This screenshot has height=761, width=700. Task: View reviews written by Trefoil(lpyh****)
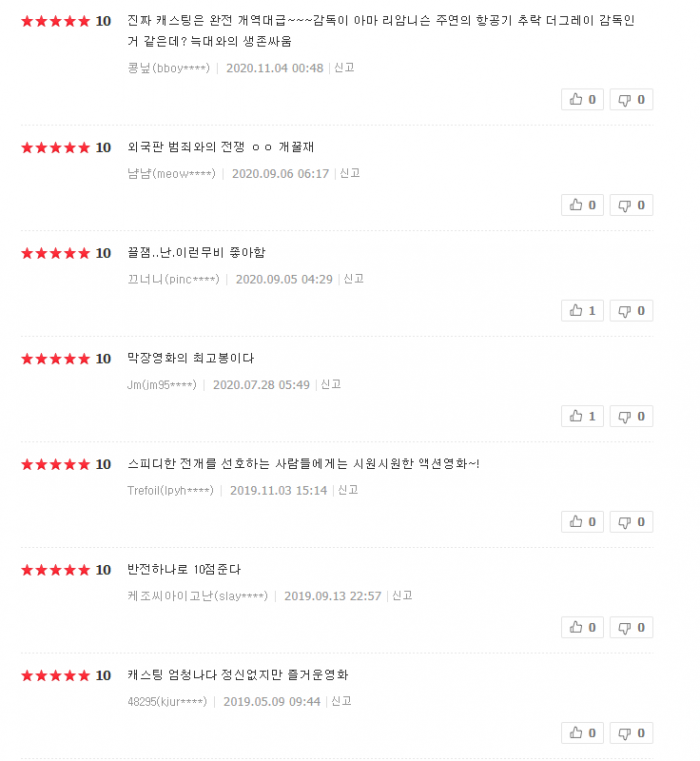(170, 490)
